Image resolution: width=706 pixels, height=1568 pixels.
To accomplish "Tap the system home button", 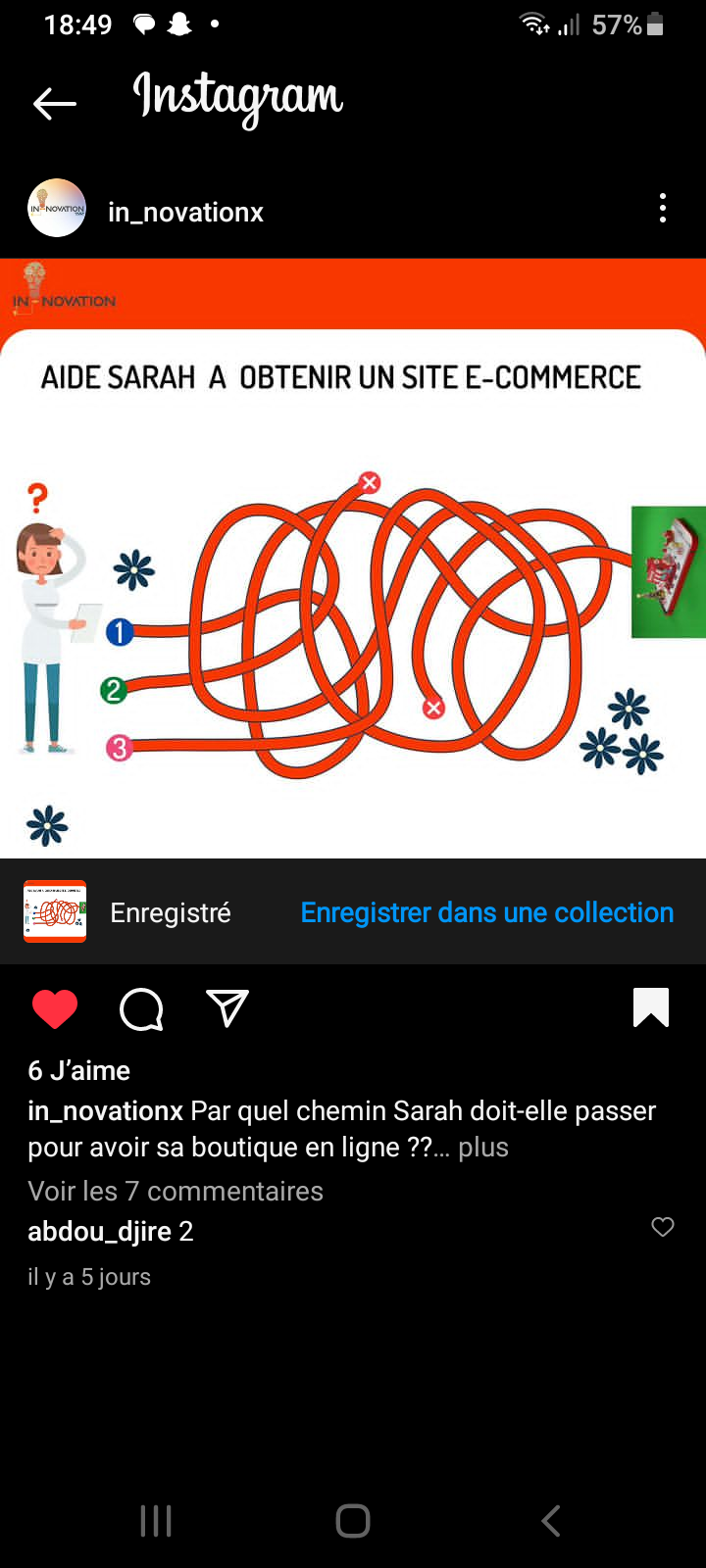I will click(x=353, y=1521).
